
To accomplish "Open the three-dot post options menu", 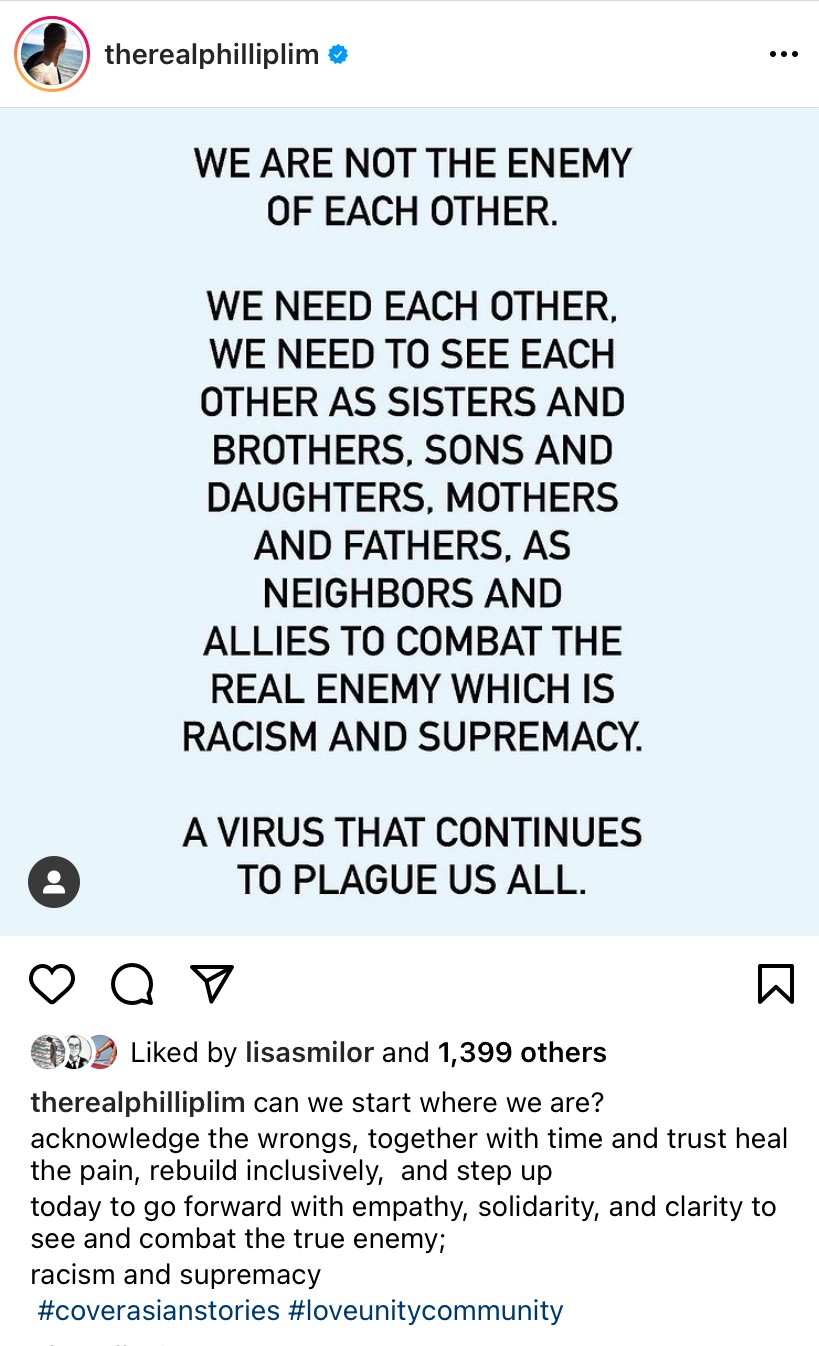I will 783,55.
